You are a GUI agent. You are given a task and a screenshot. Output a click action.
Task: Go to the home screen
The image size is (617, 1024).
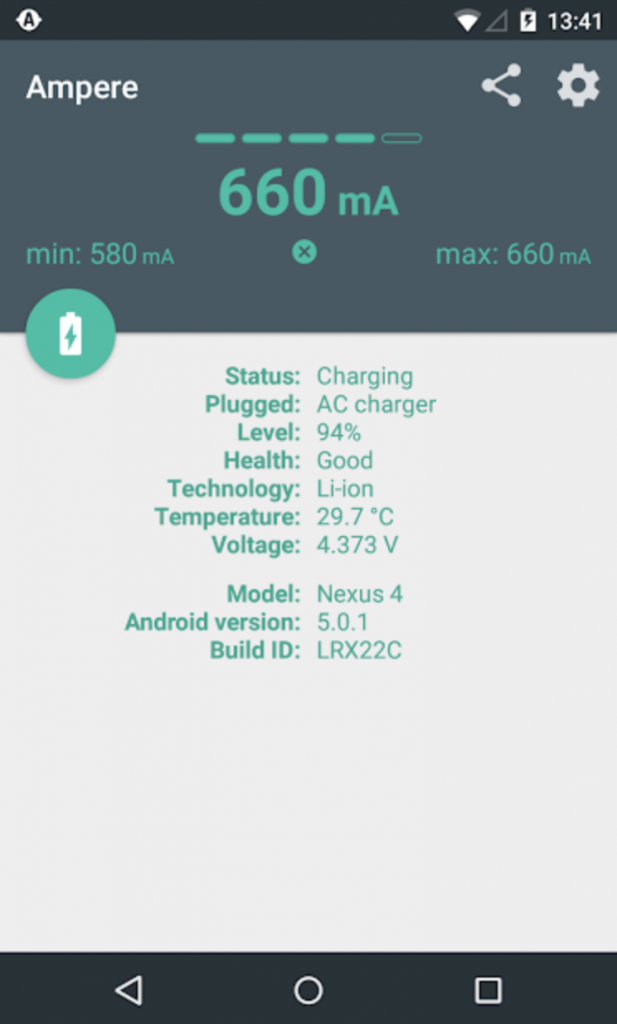tap(308, 990)
